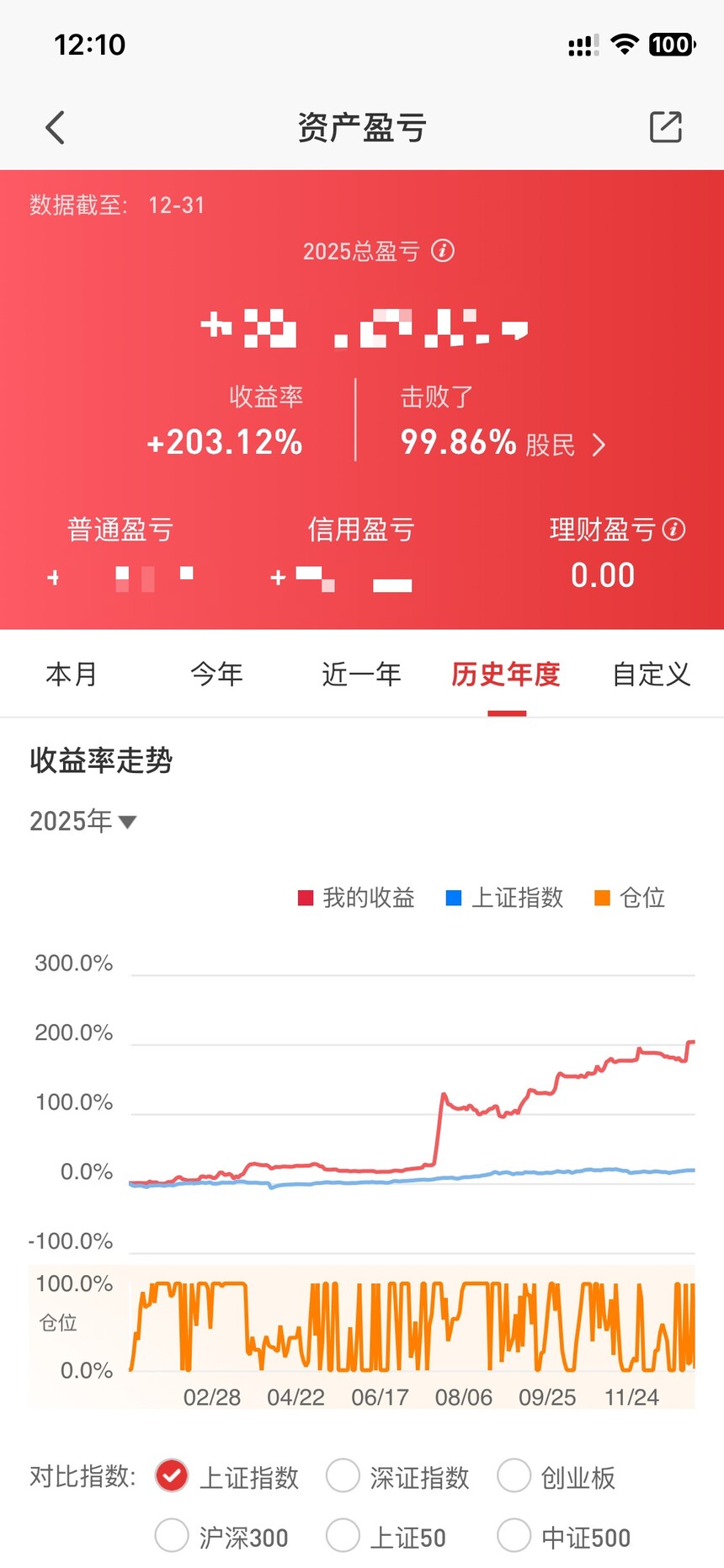Show info about 理财盈亏
Screen dimensions: 724x1568
674,529
